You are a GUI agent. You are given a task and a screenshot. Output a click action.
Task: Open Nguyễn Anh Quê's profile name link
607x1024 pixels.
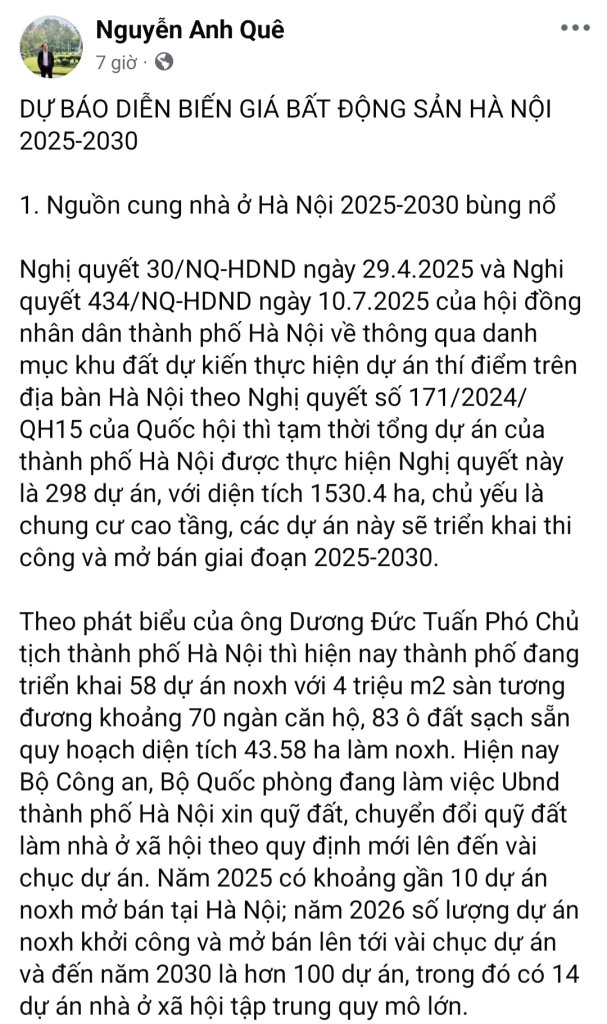[189, 31]
